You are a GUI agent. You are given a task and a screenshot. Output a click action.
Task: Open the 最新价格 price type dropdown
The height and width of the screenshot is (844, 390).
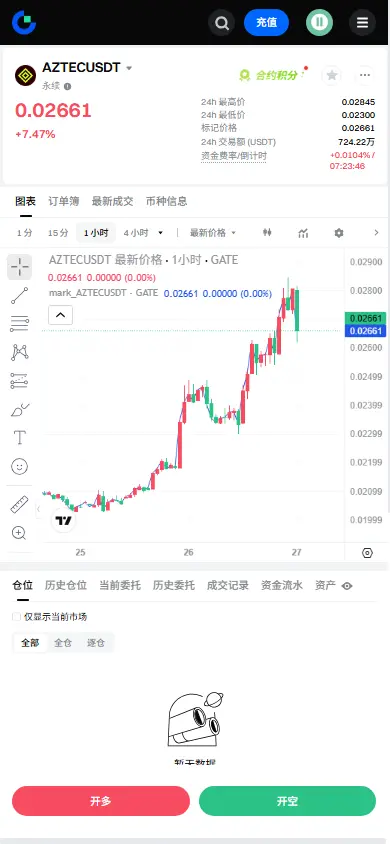pos(212,233)
